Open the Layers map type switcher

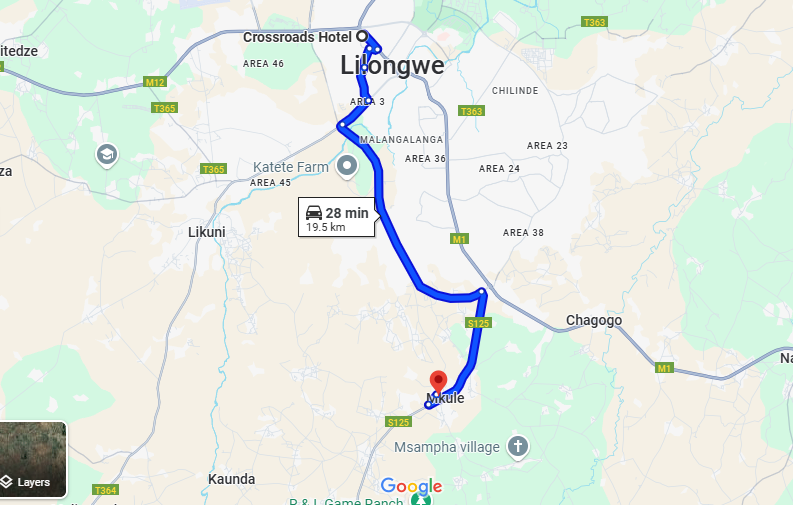[x=33, y=459]
